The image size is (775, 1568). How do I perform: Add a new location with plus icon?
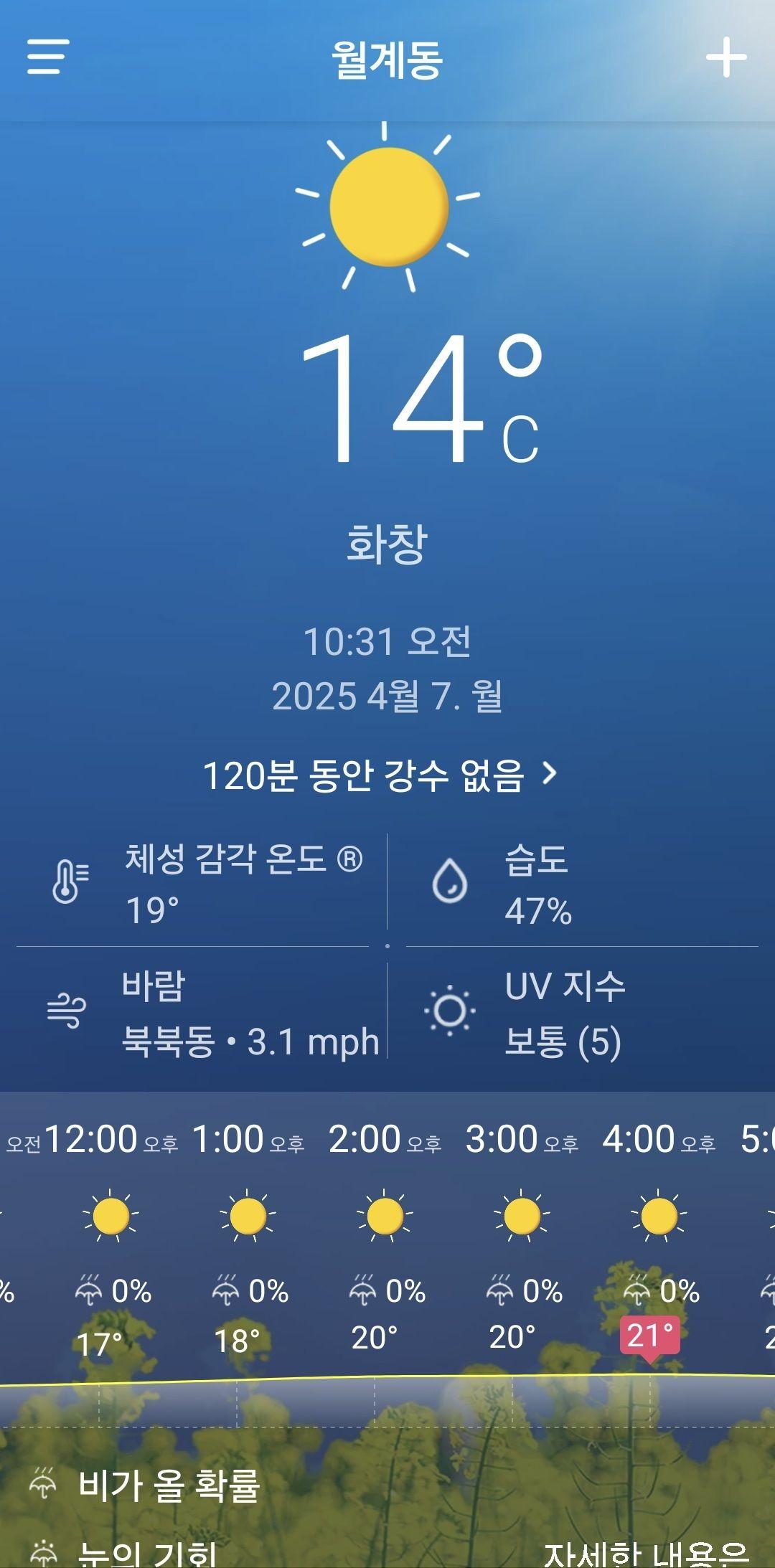coord(726,57)
